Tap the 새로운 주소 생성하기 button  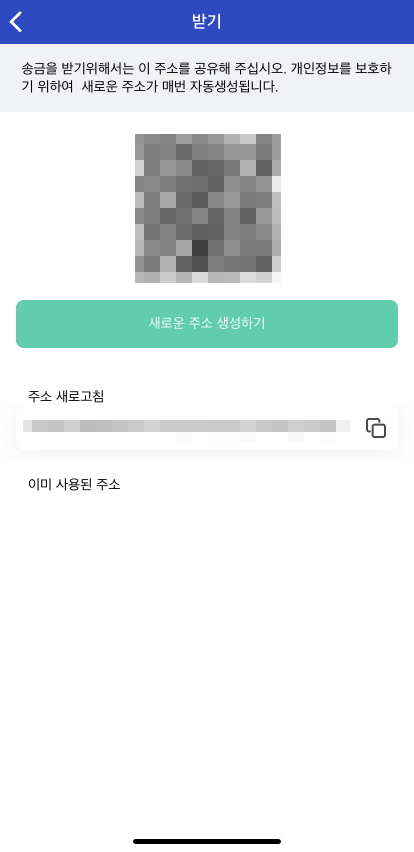207,324
